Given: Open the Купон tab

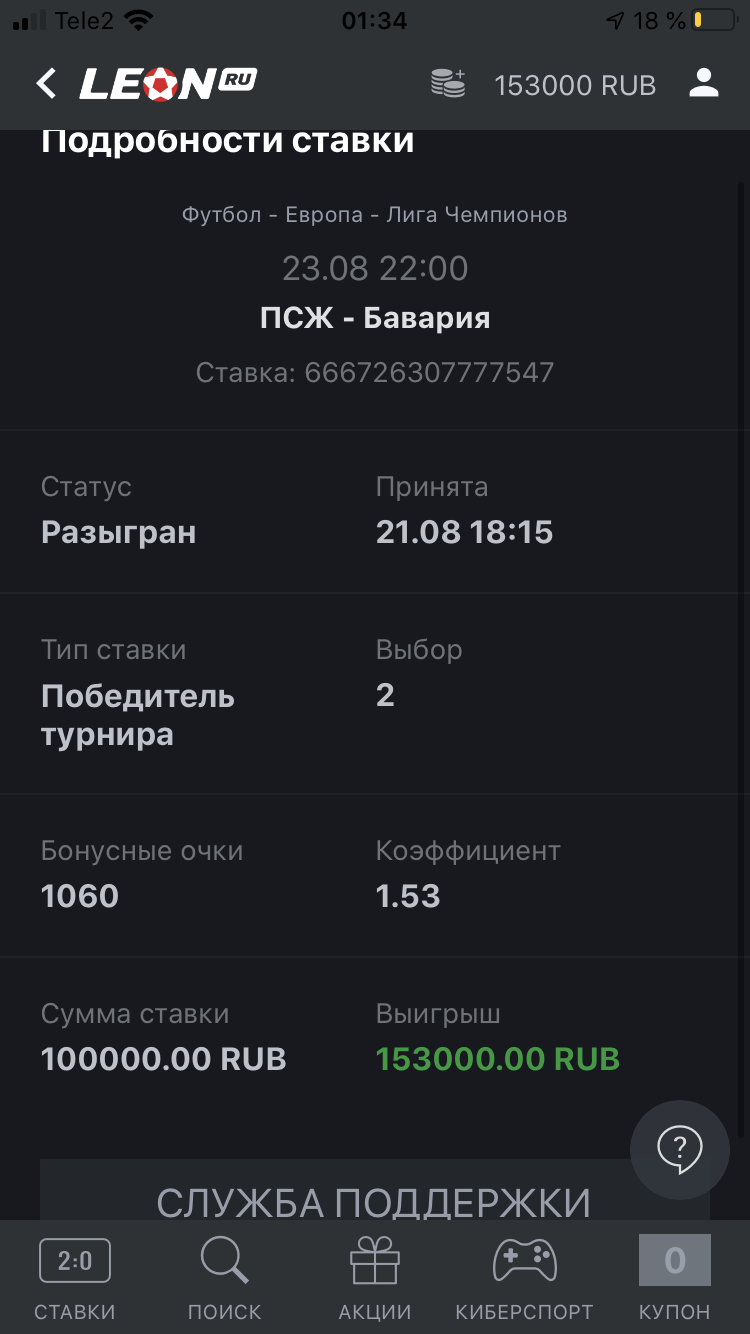Looking at the screenshot, I should pyautogui.click(x=675, y=1278).
